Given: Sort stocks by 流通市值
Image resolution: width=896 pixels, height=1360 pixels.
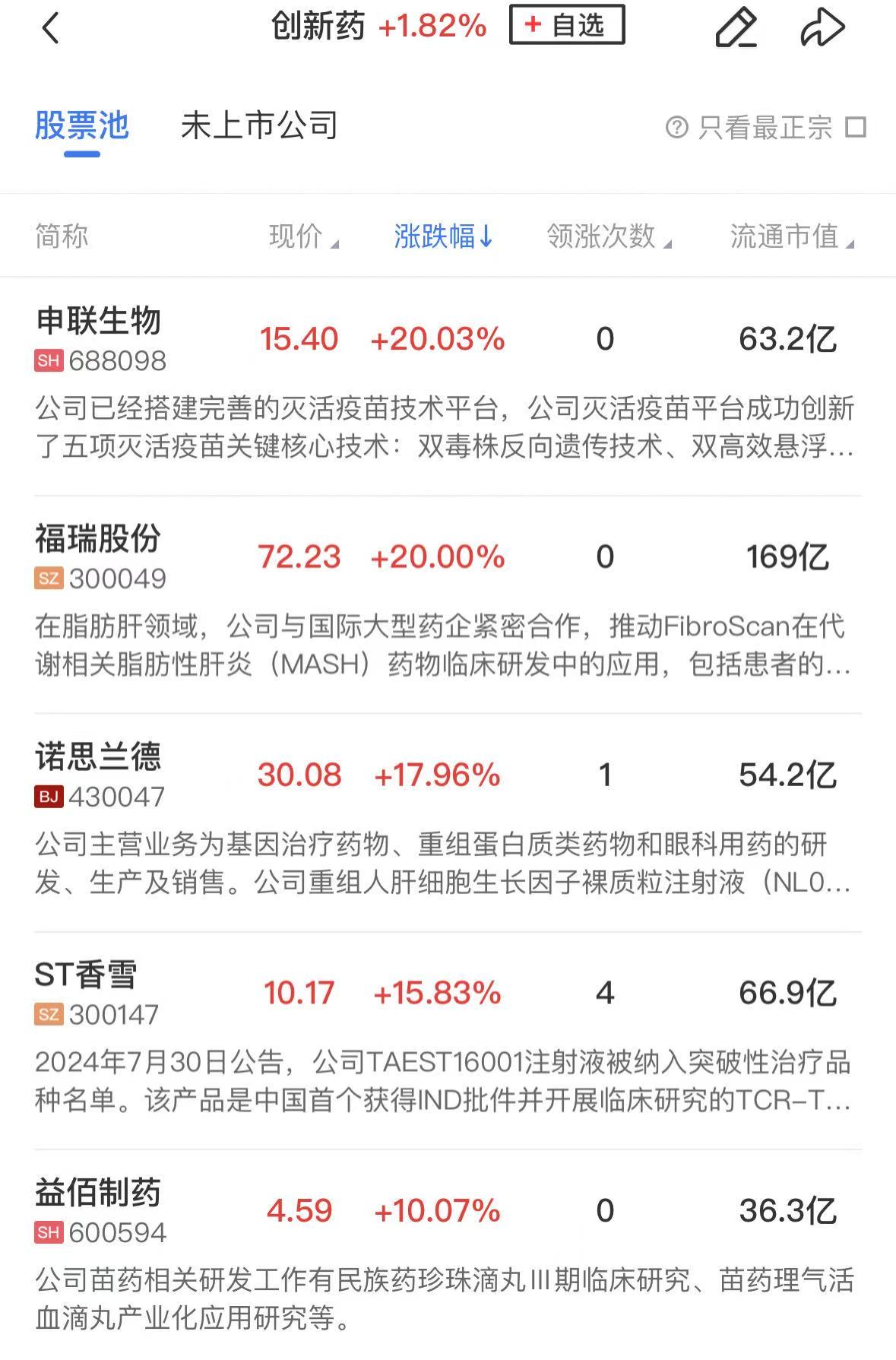Looking at the screenshot, I should point(791,236).
